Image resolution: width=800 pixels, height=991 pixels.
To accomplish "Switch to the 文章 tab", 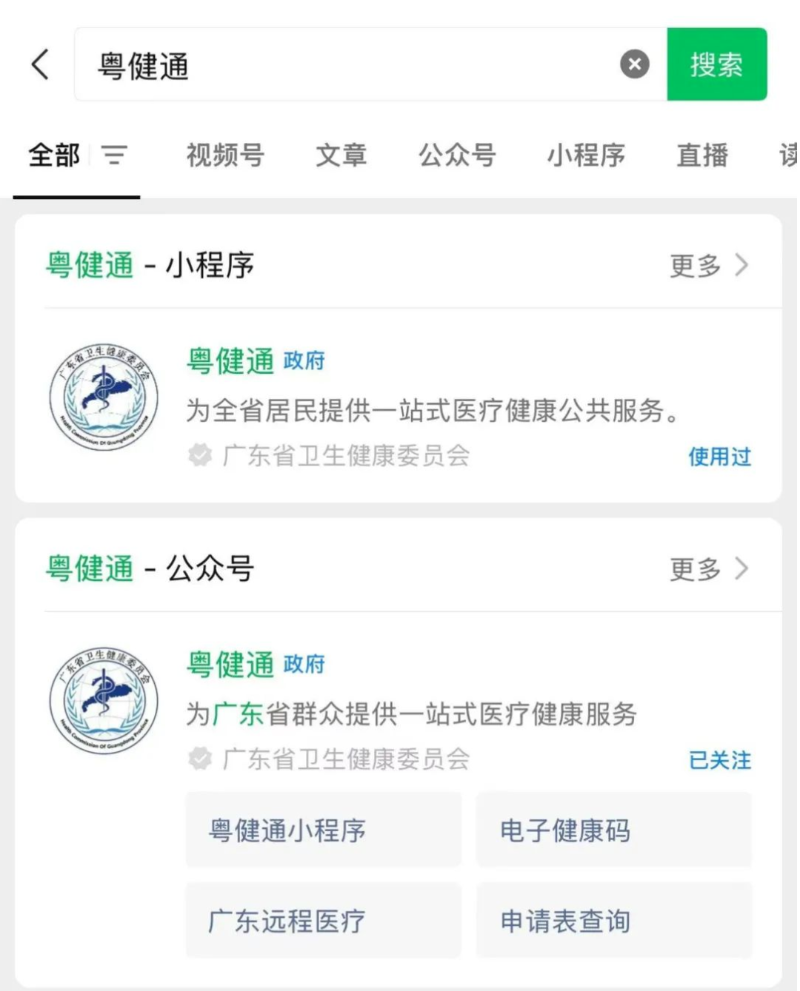I will click(x=341, y=156).
